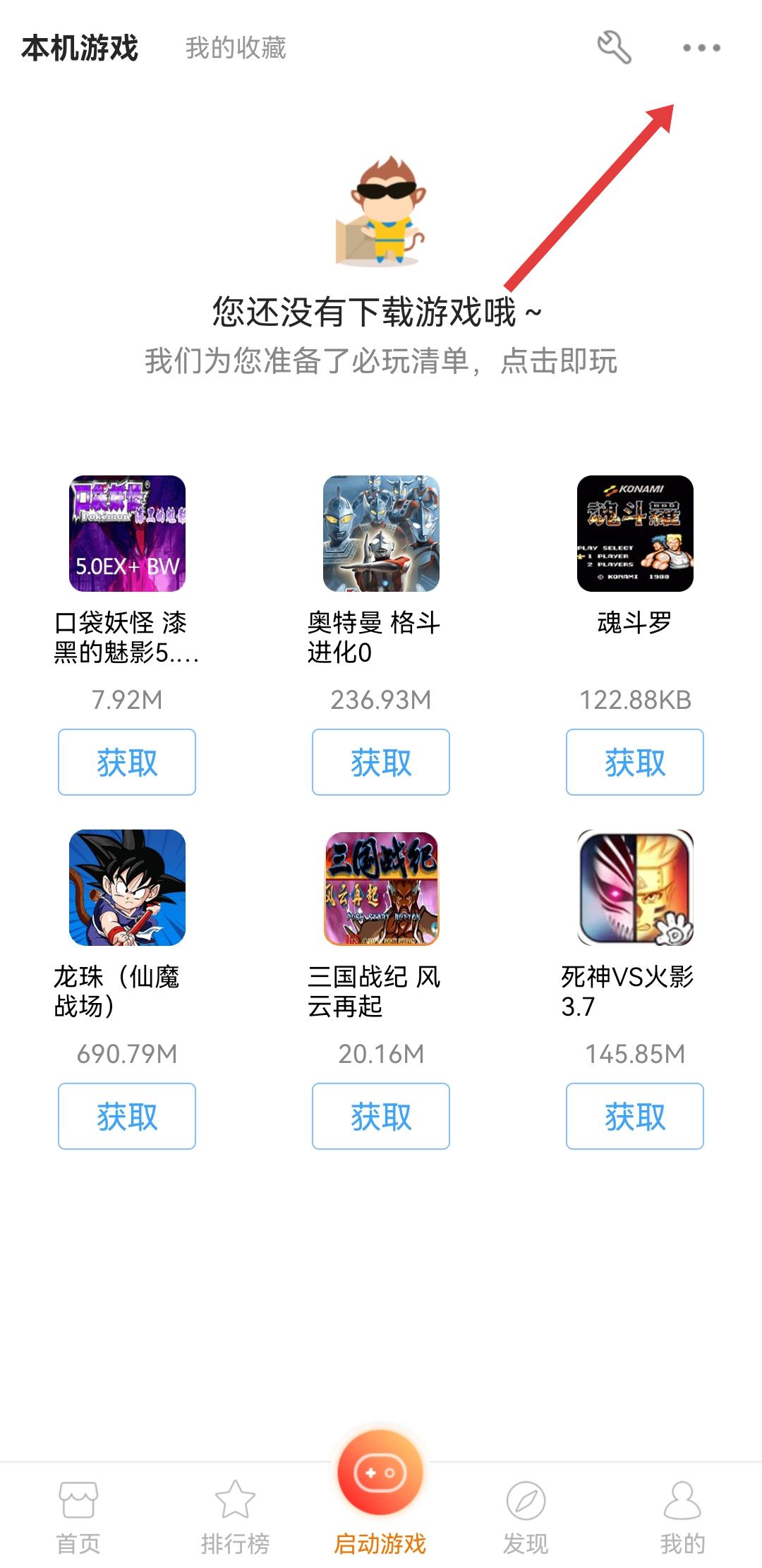Screen dimensions: 762x1568
Task: Get 龙珠（仙魔战场） game
Action: tap(127, 1116)
